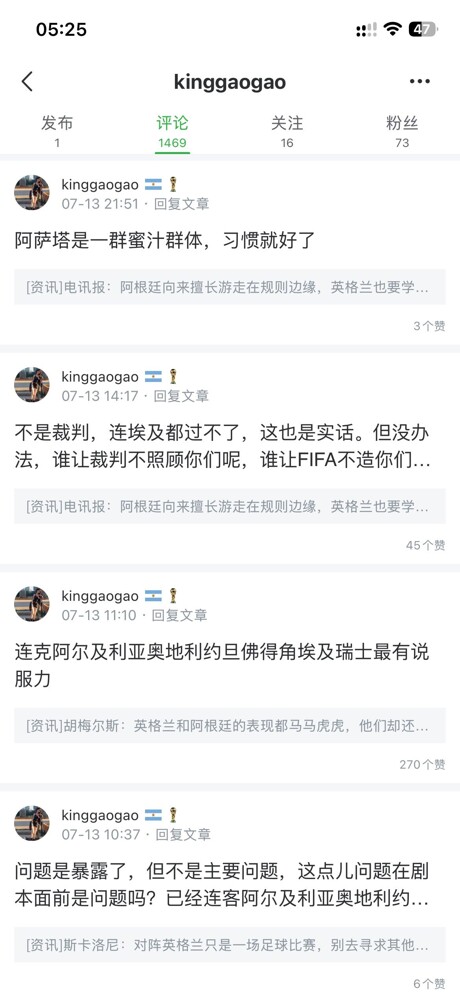The width and height of the screenshot is (460, 995).
Task: Switch to the 发布 tab
Action: (x=57, y=130)
